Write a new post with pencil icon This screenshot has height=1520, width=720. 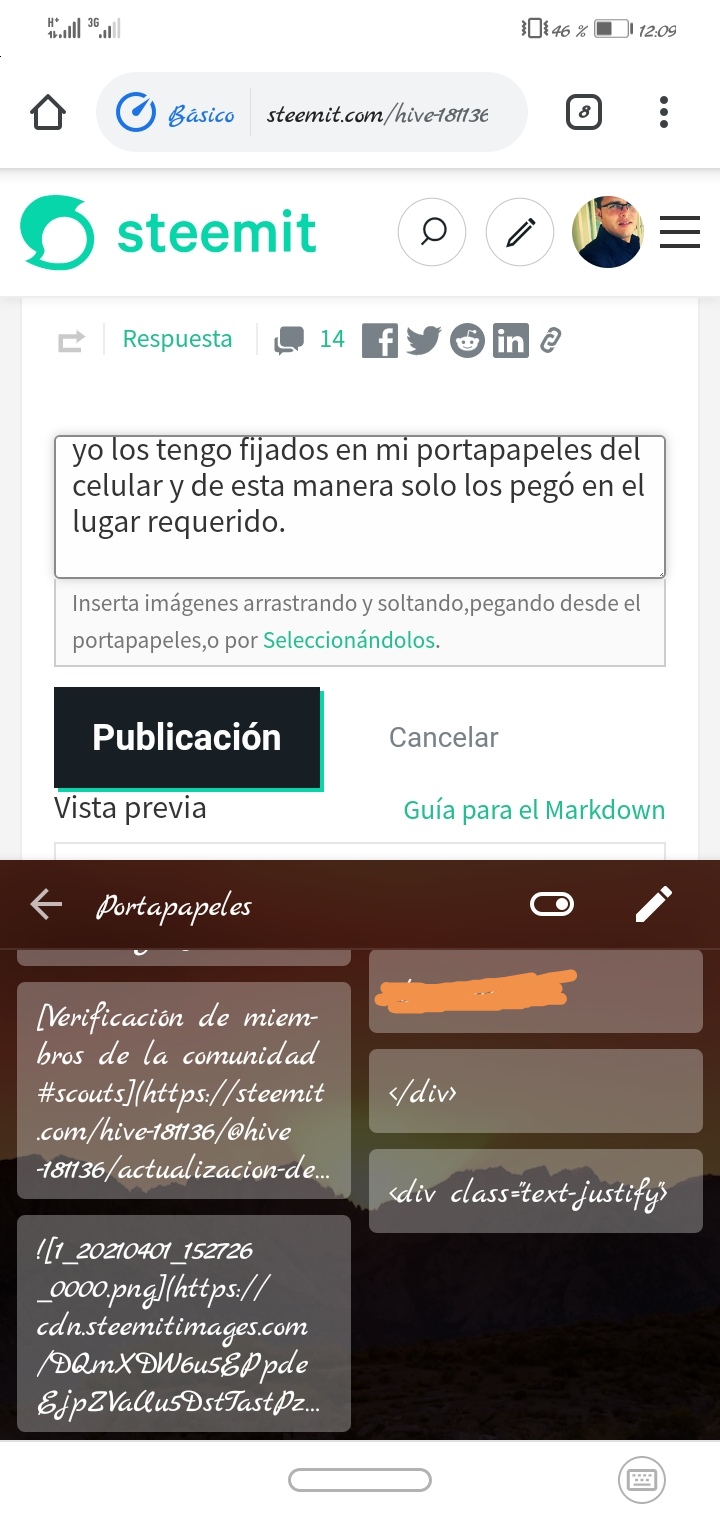click(520, 233)
